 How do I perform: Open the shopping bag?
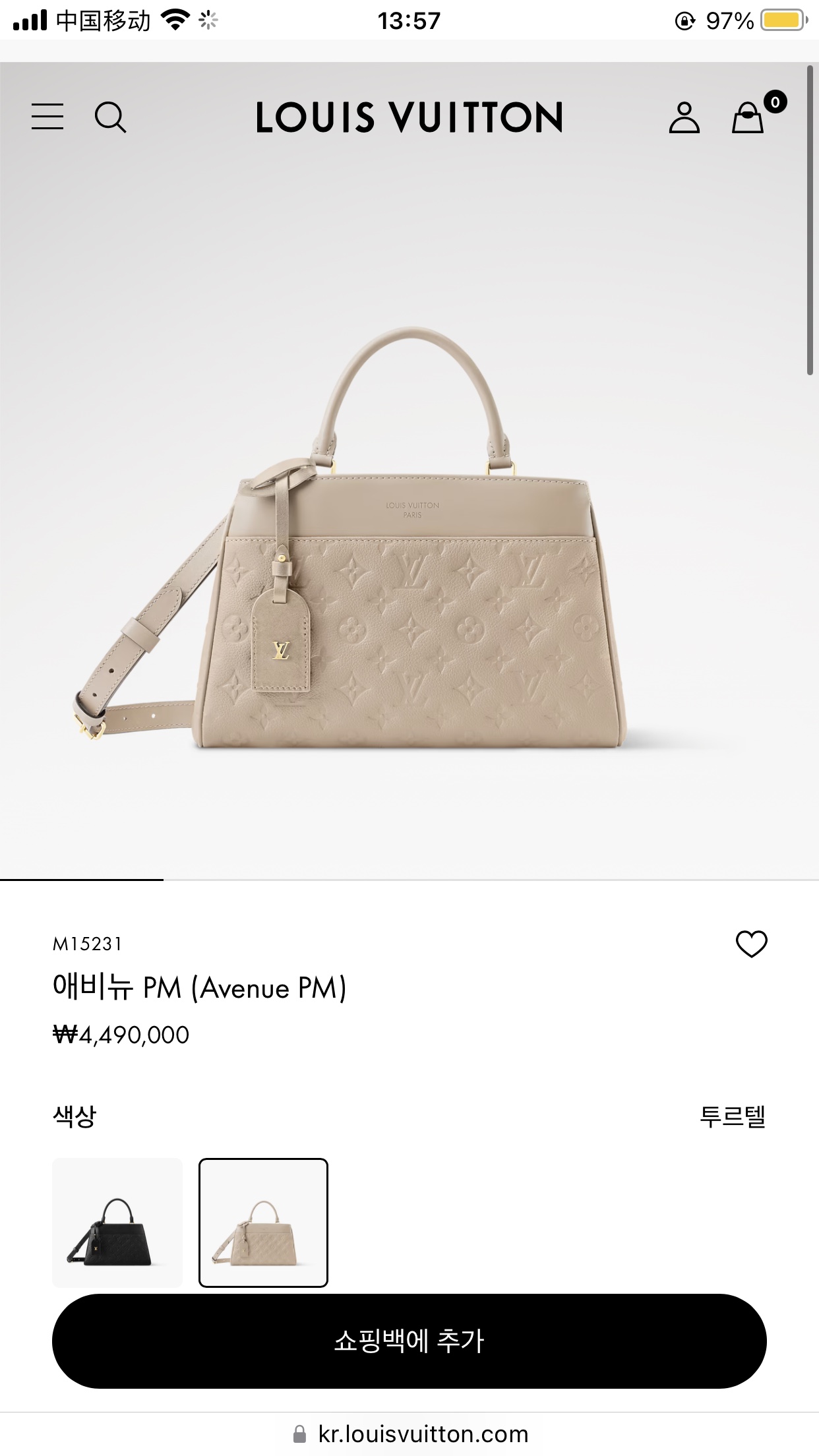(x=748, y=118)
